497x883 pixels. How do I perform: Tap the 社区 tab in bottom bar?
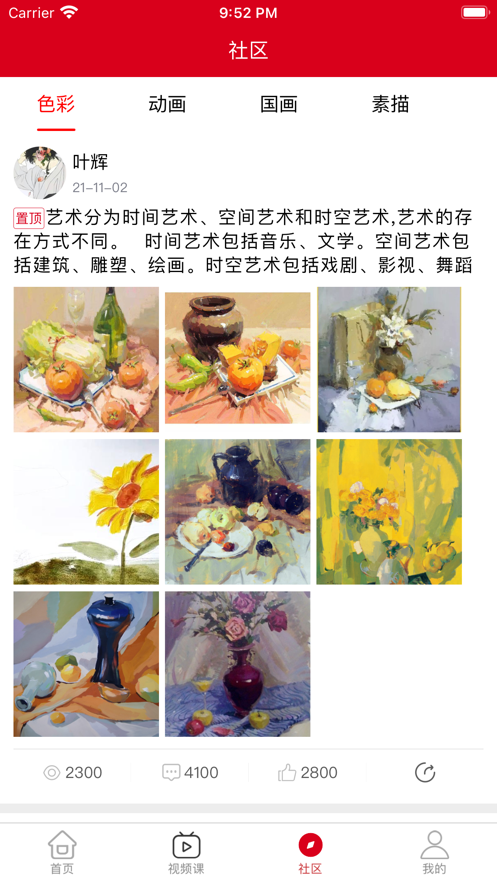point(310,853)
